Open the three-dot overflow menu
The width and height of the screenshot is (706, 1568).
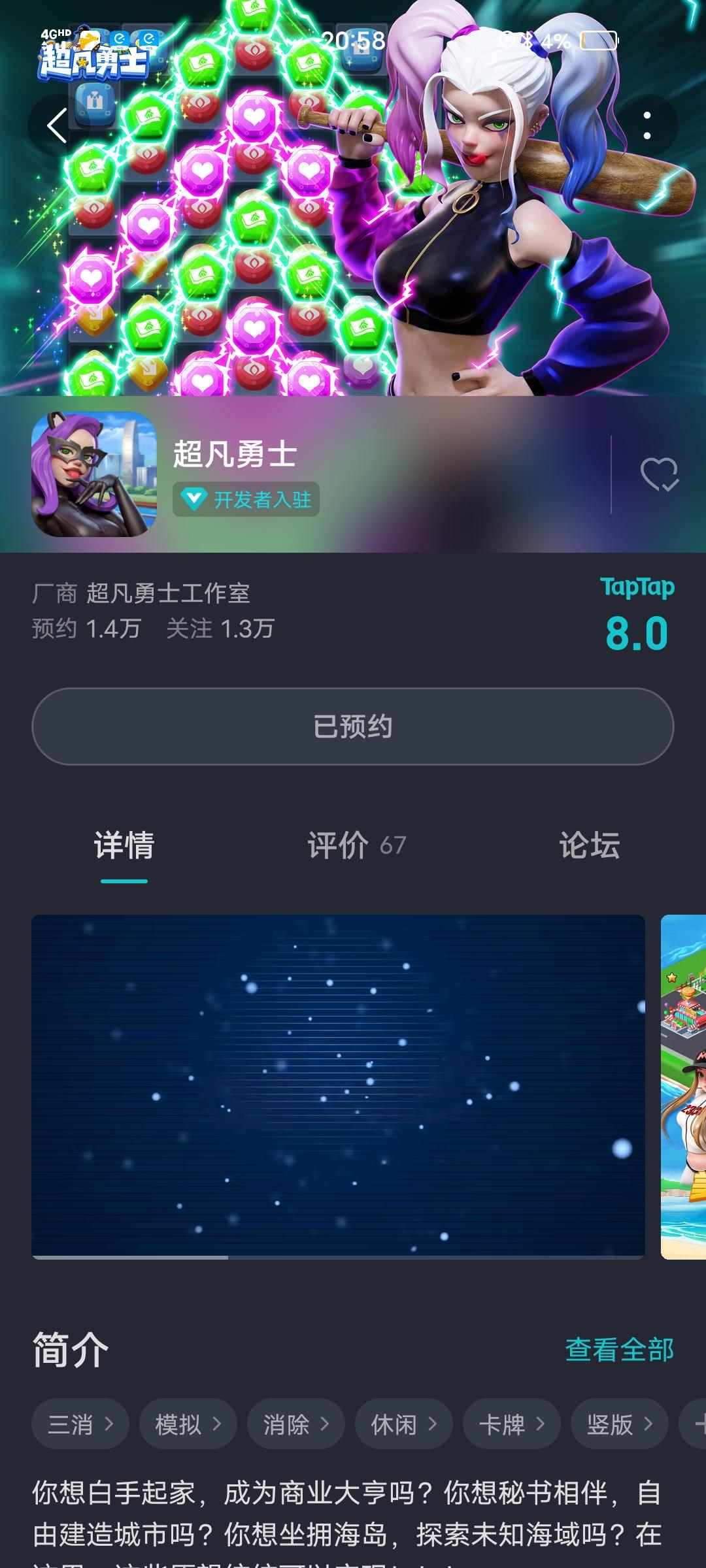(x=648, y=125)
